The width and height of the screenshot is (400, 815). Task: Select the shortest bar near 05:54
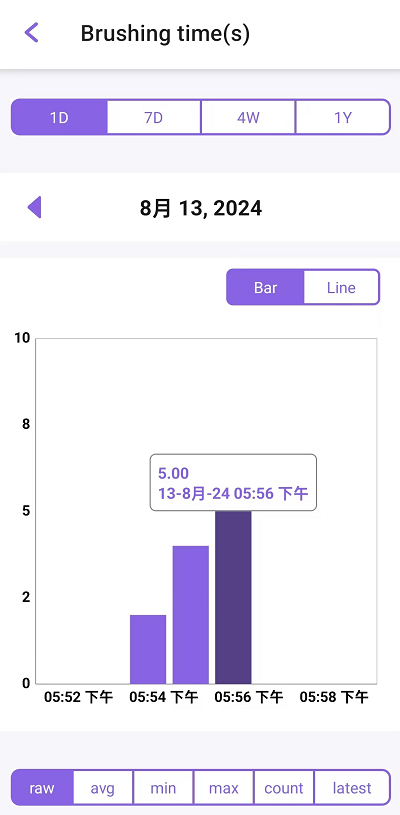click(148, 649)
